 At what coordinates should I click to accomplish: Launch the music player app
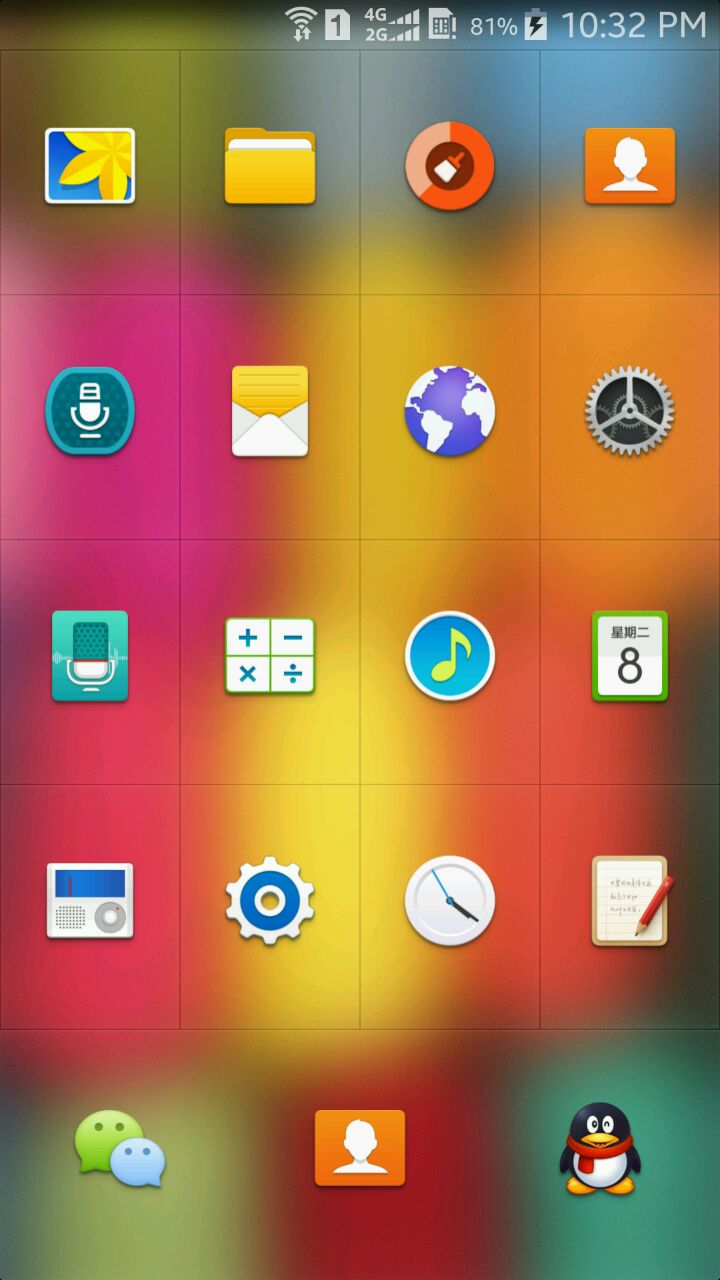(x=450, y=655)
